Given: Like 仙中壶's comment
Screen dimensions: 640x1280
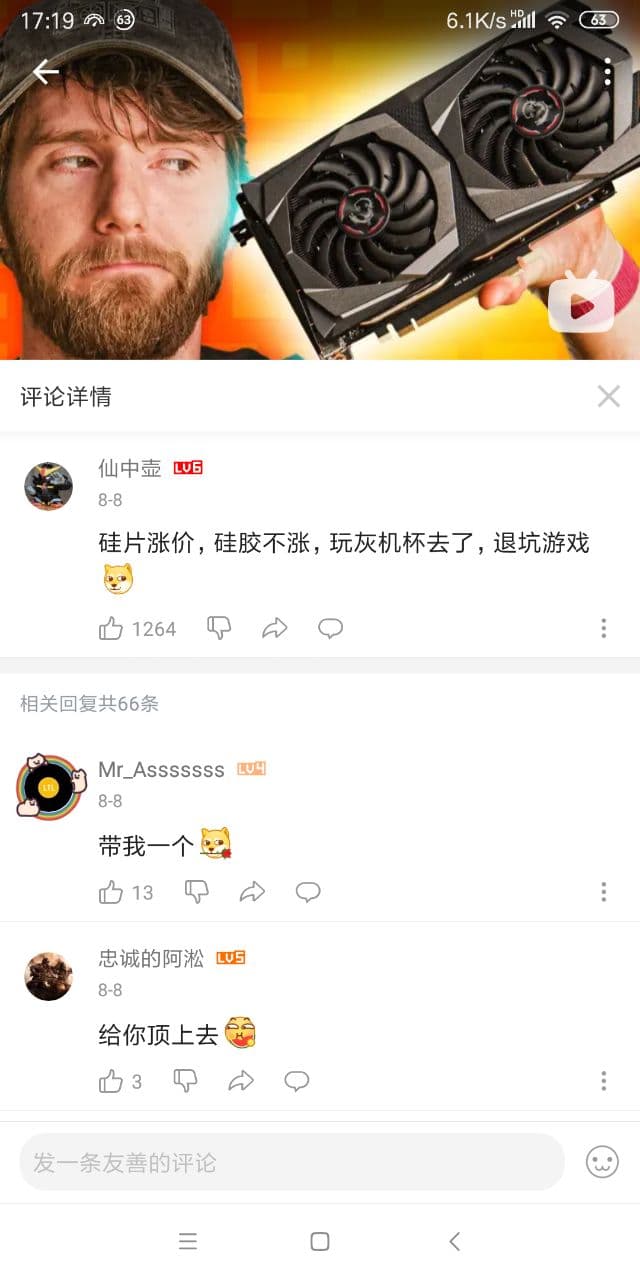Looking at the screenshot, I should 111,628.
